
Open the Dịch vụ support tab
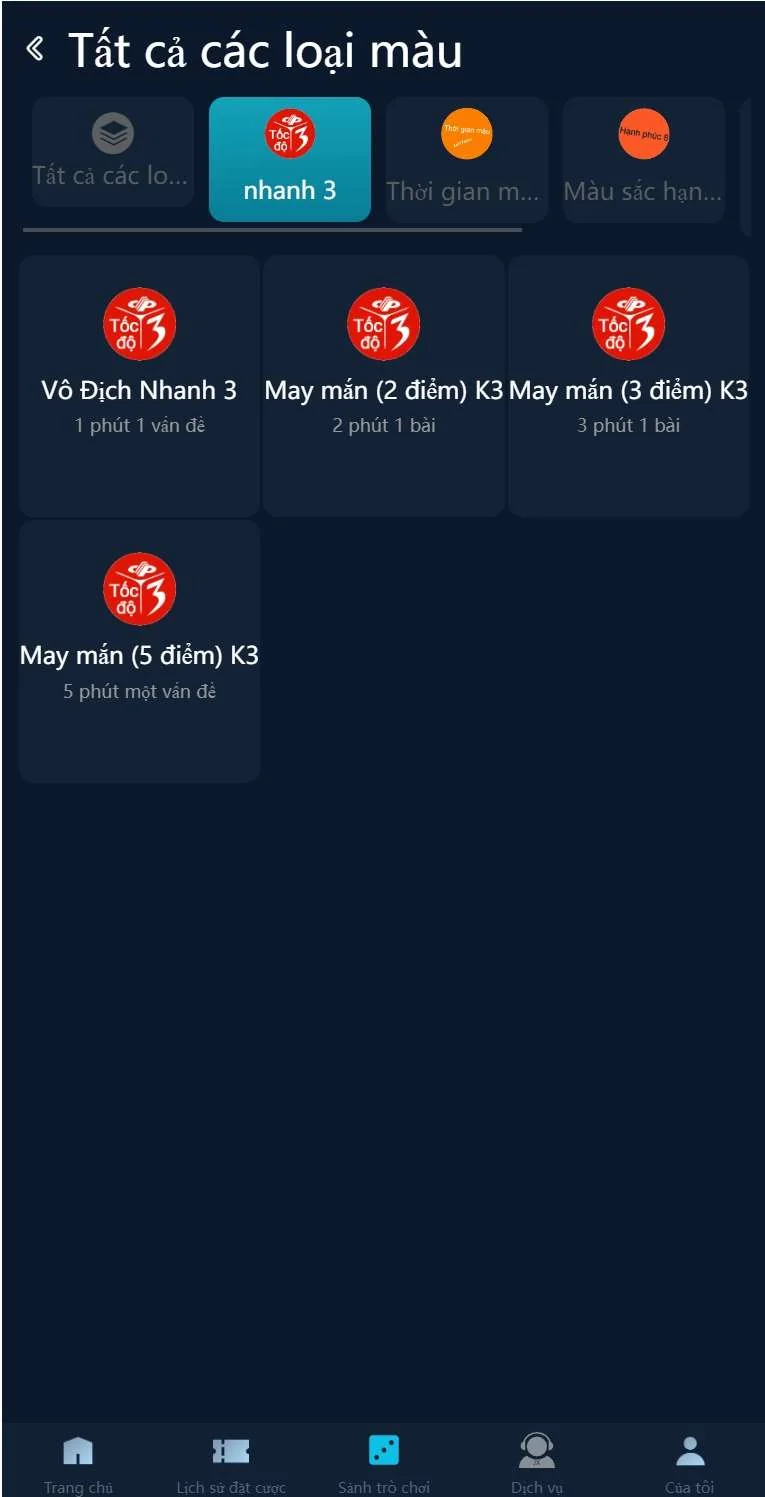coord(537,1462)
